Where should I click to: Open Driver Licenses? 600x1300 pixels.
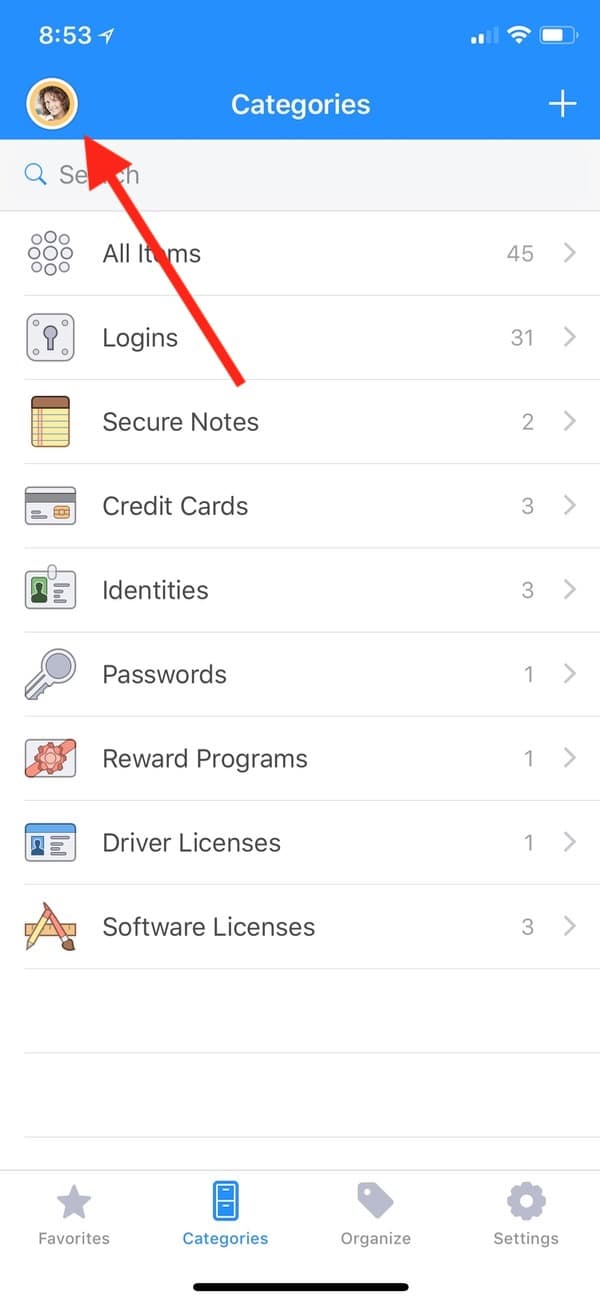click(300, 842)
